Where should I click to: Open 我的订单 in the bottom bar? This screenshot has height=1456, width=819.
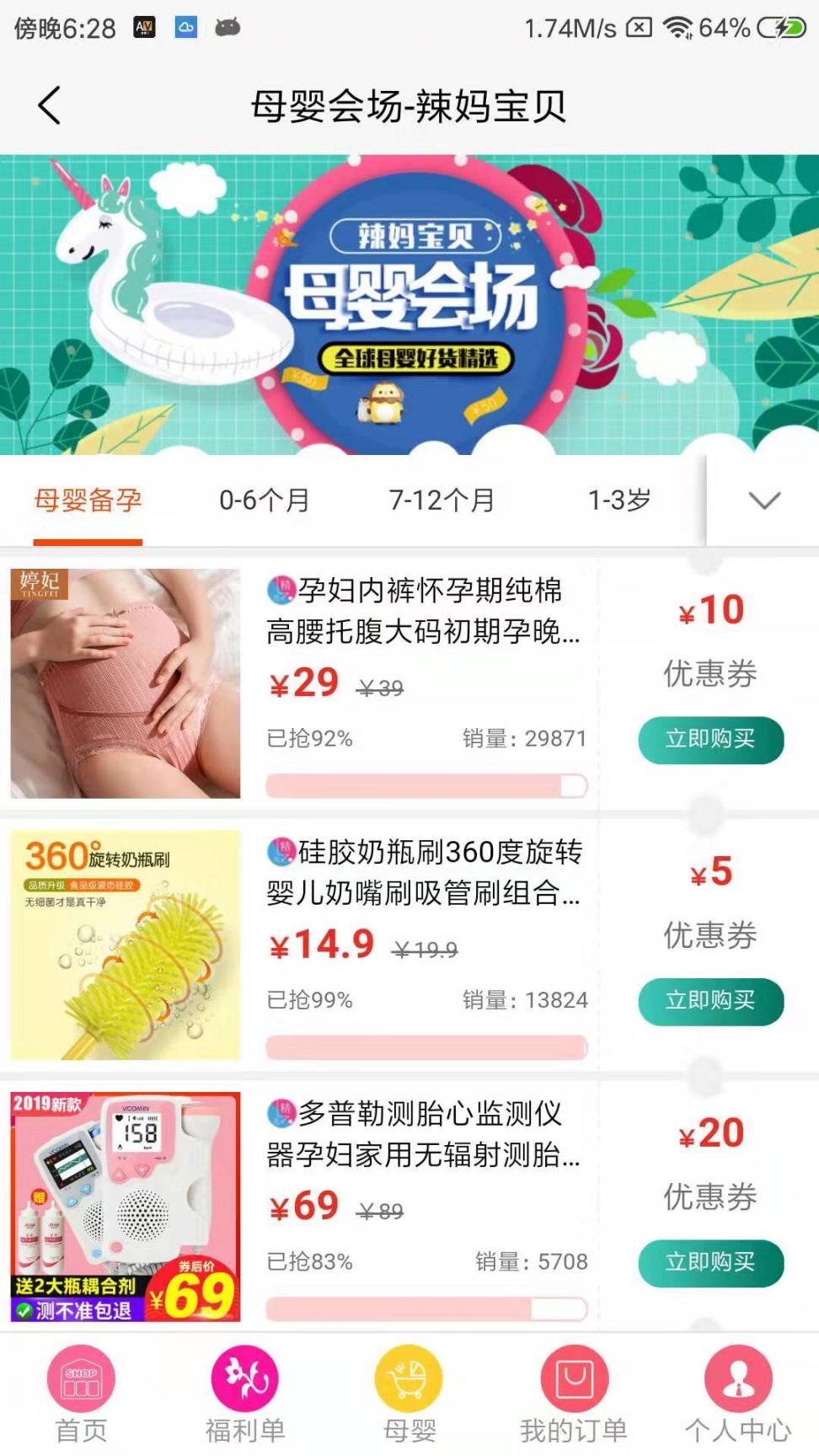[574, 1394]
